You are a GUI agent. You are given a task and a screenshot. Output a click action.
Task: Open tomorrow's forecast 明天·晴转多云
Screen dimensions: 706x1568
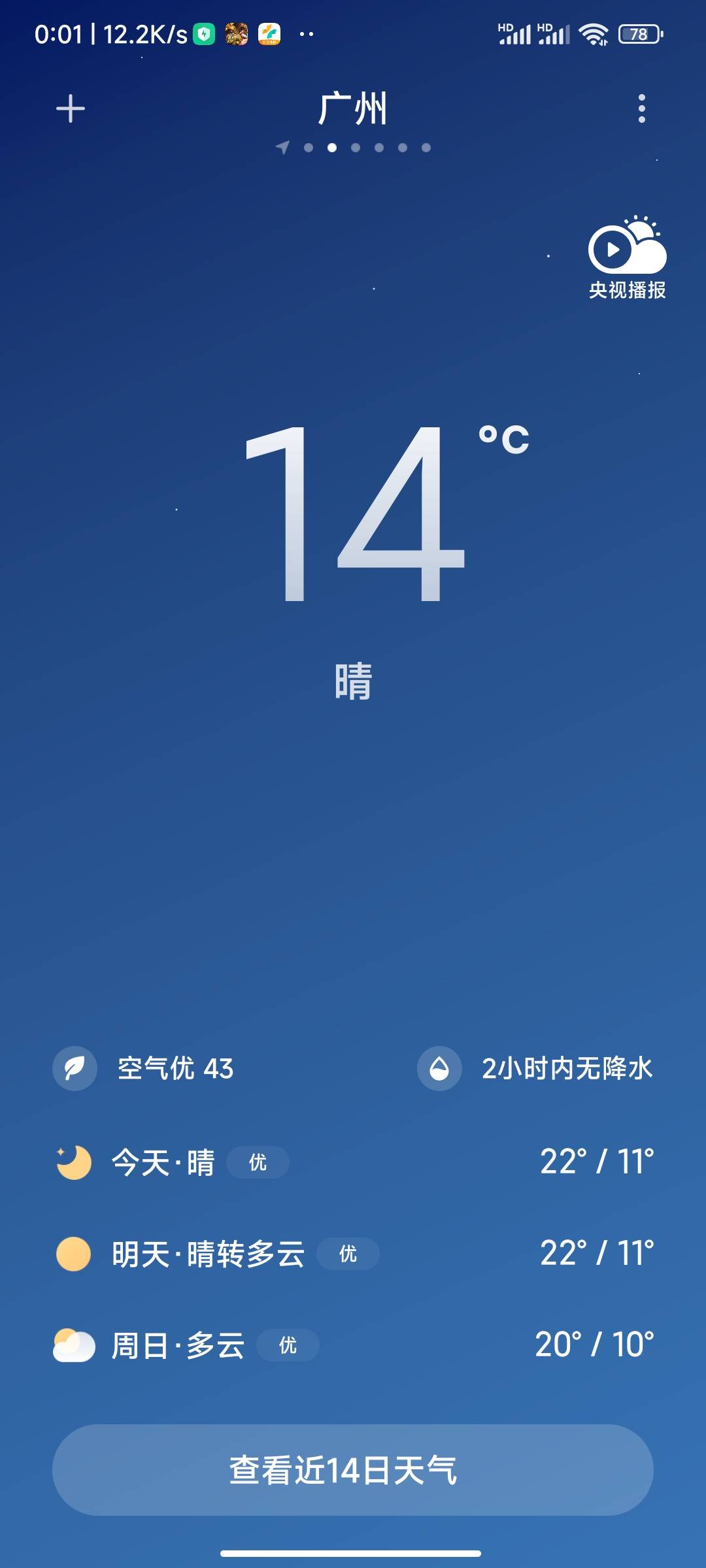[353, 1254]
